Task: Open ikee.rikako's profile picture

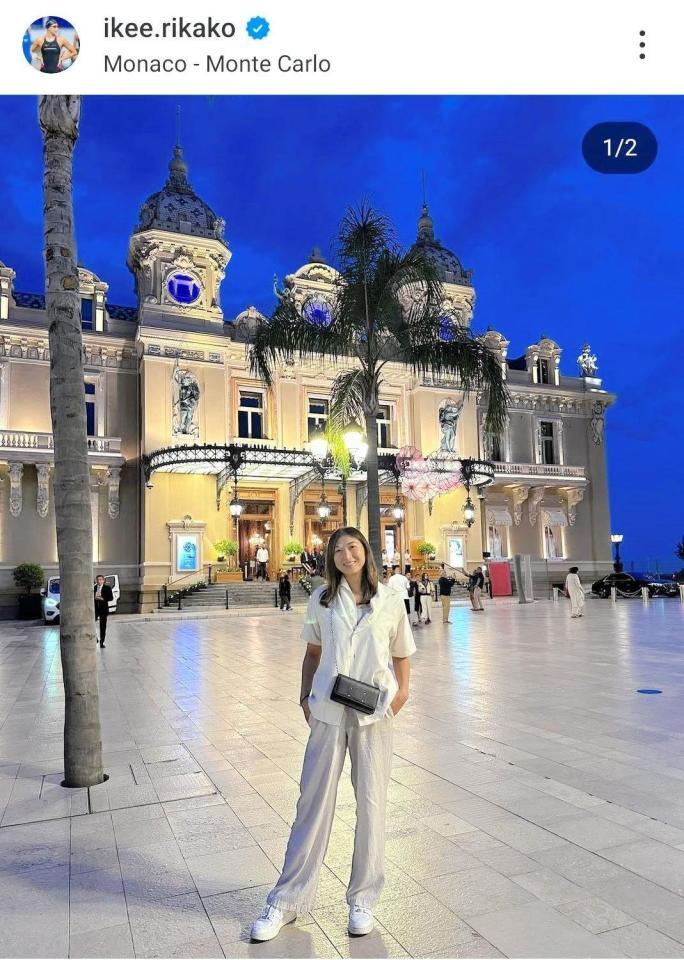Action: click(51, 45)
